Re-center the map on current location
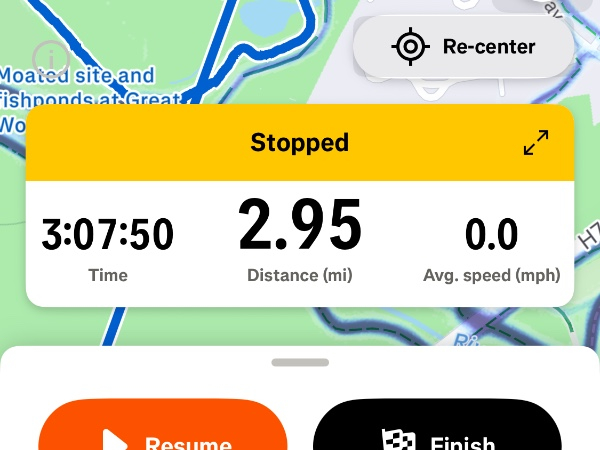 (464, 47)
